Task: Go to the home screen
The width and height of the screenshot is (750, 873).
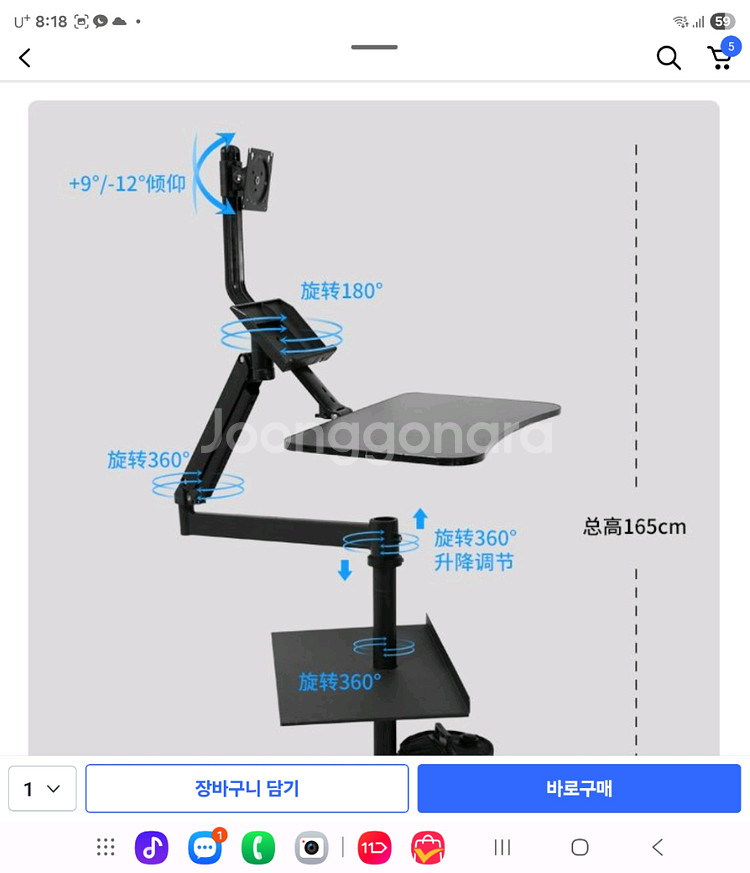Action: point(580,847)
